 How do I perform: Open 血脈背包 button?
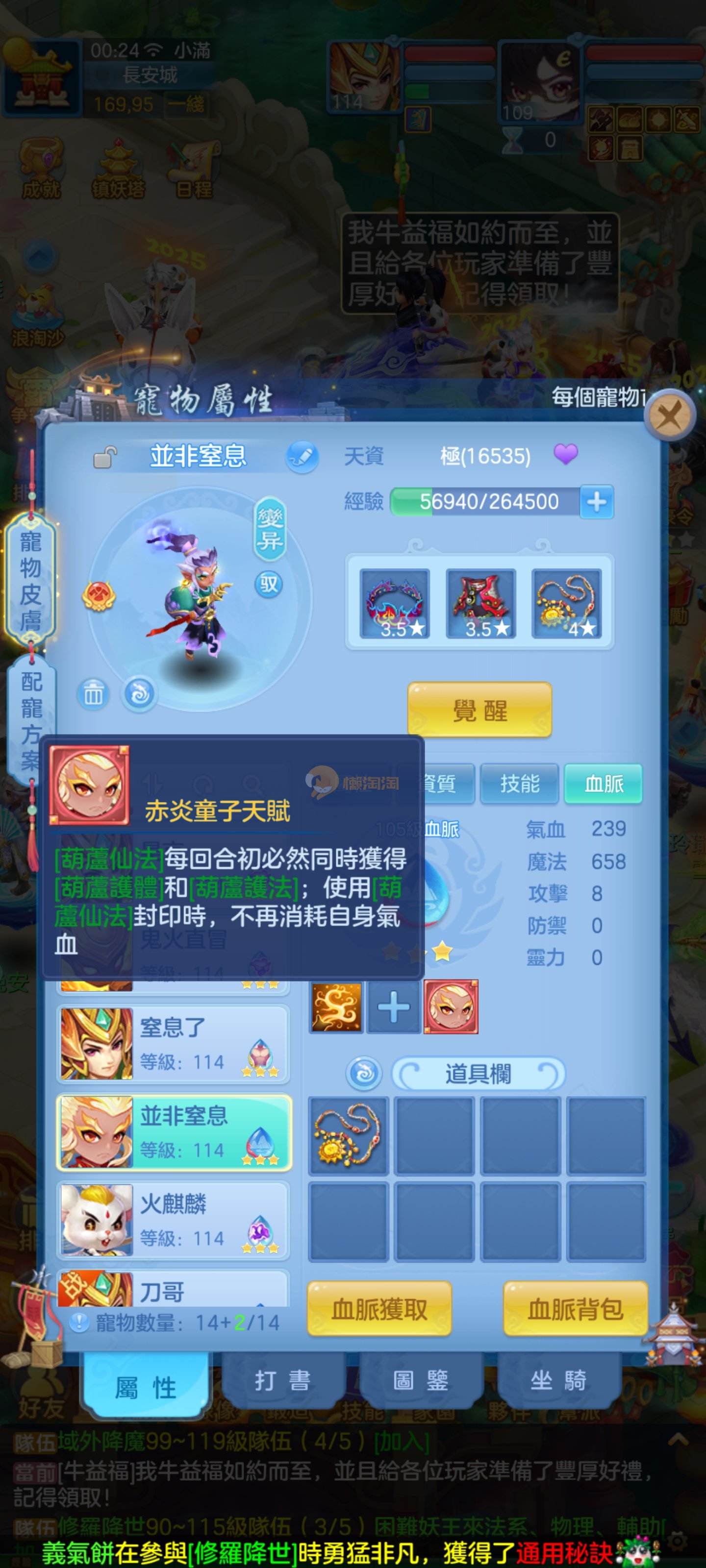pyautogui.click(x=575, y=1309)
